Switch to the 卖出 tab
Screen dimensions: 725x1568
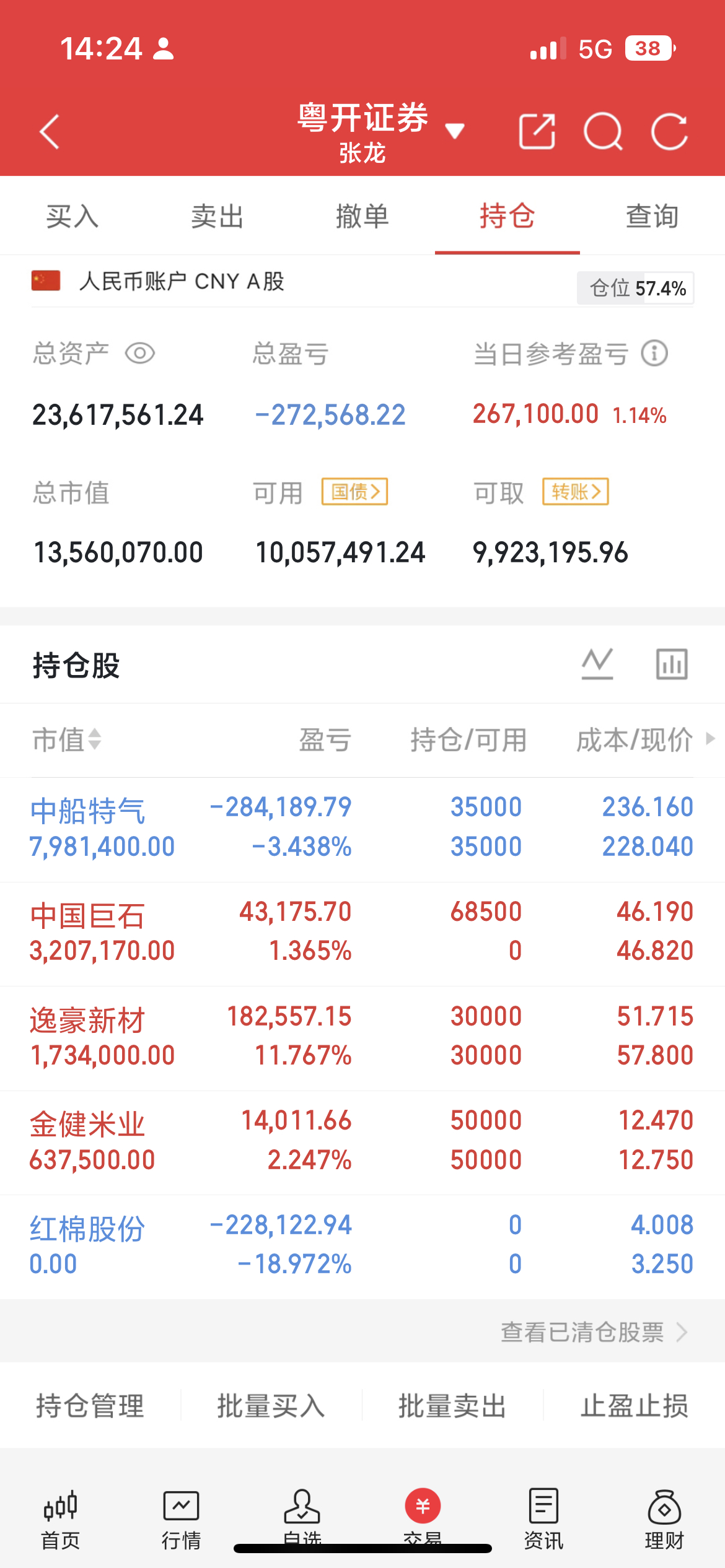tap(217, 216)
